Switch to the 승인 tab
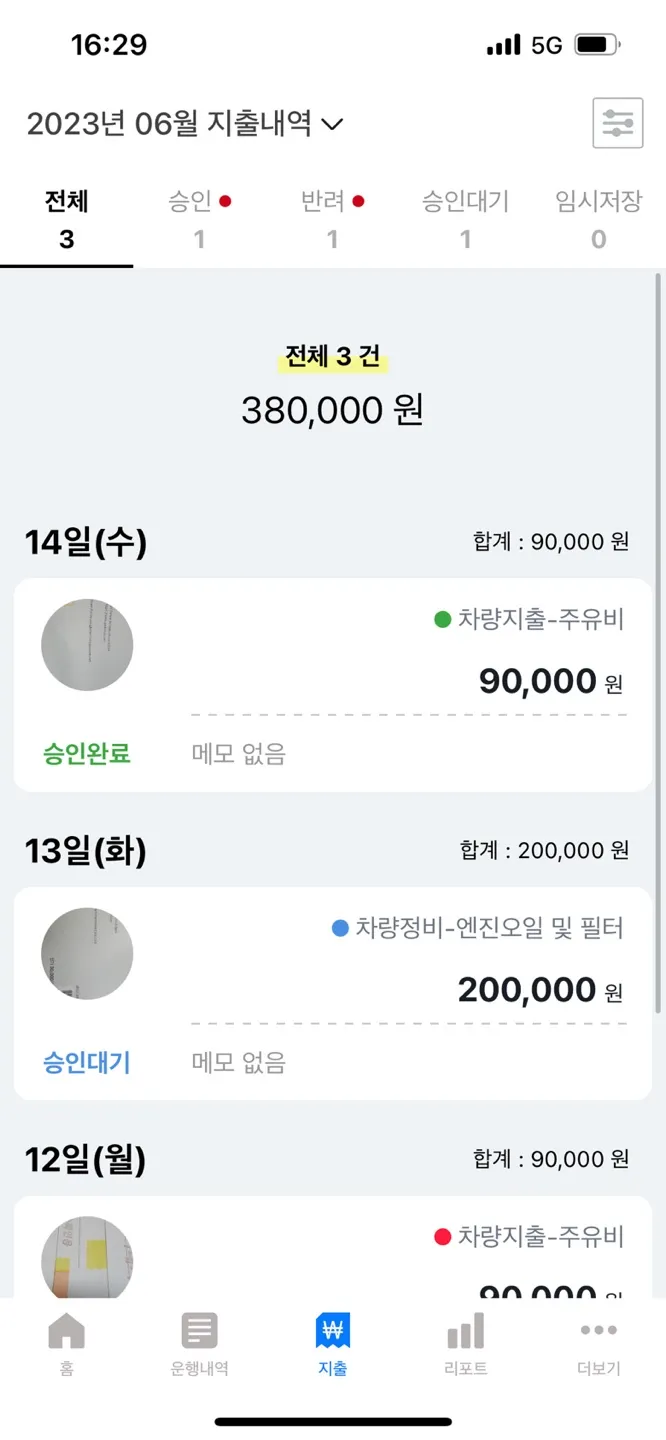This screenshot has height=1440, width=666. 199,219
